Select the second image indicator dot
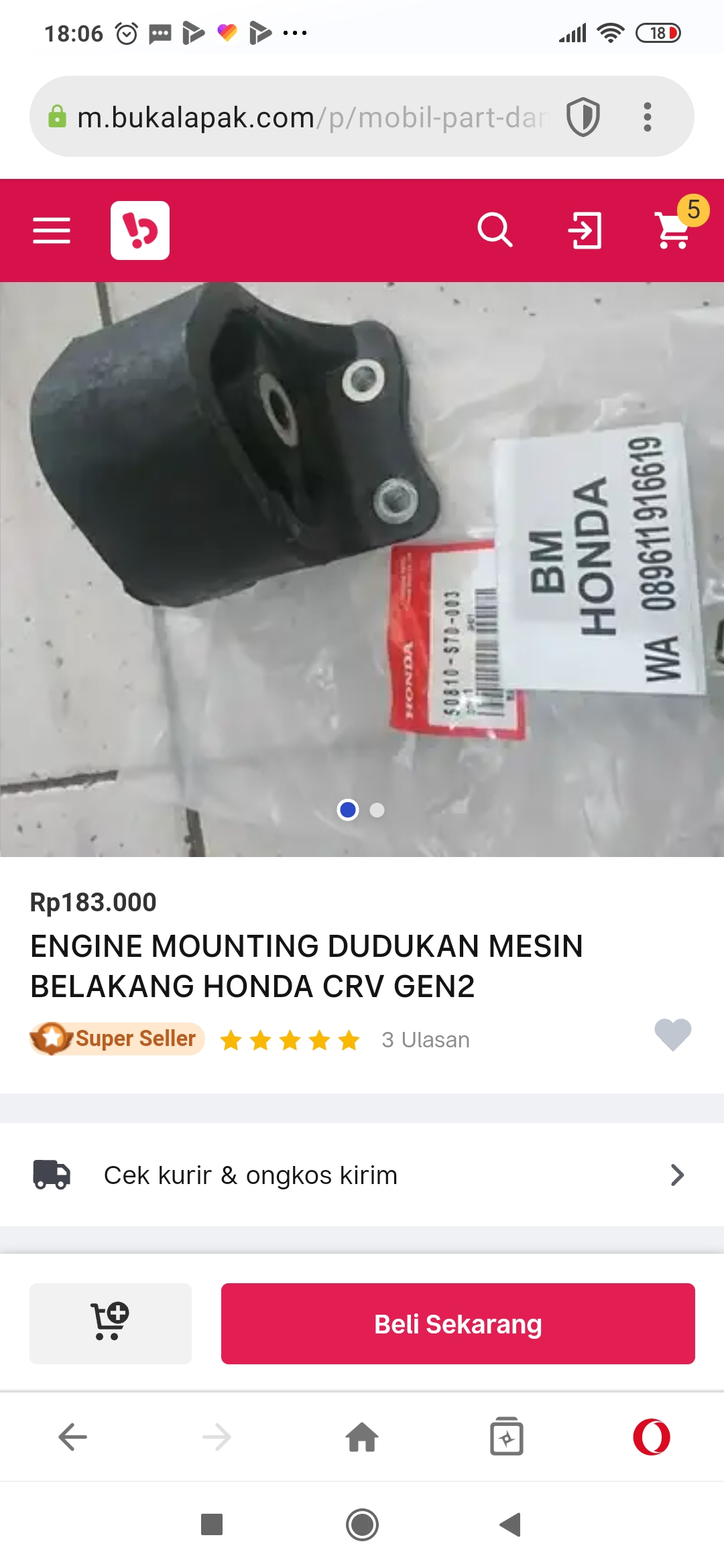This screenshot has height=1568, width=724. [x=377, y=810]
